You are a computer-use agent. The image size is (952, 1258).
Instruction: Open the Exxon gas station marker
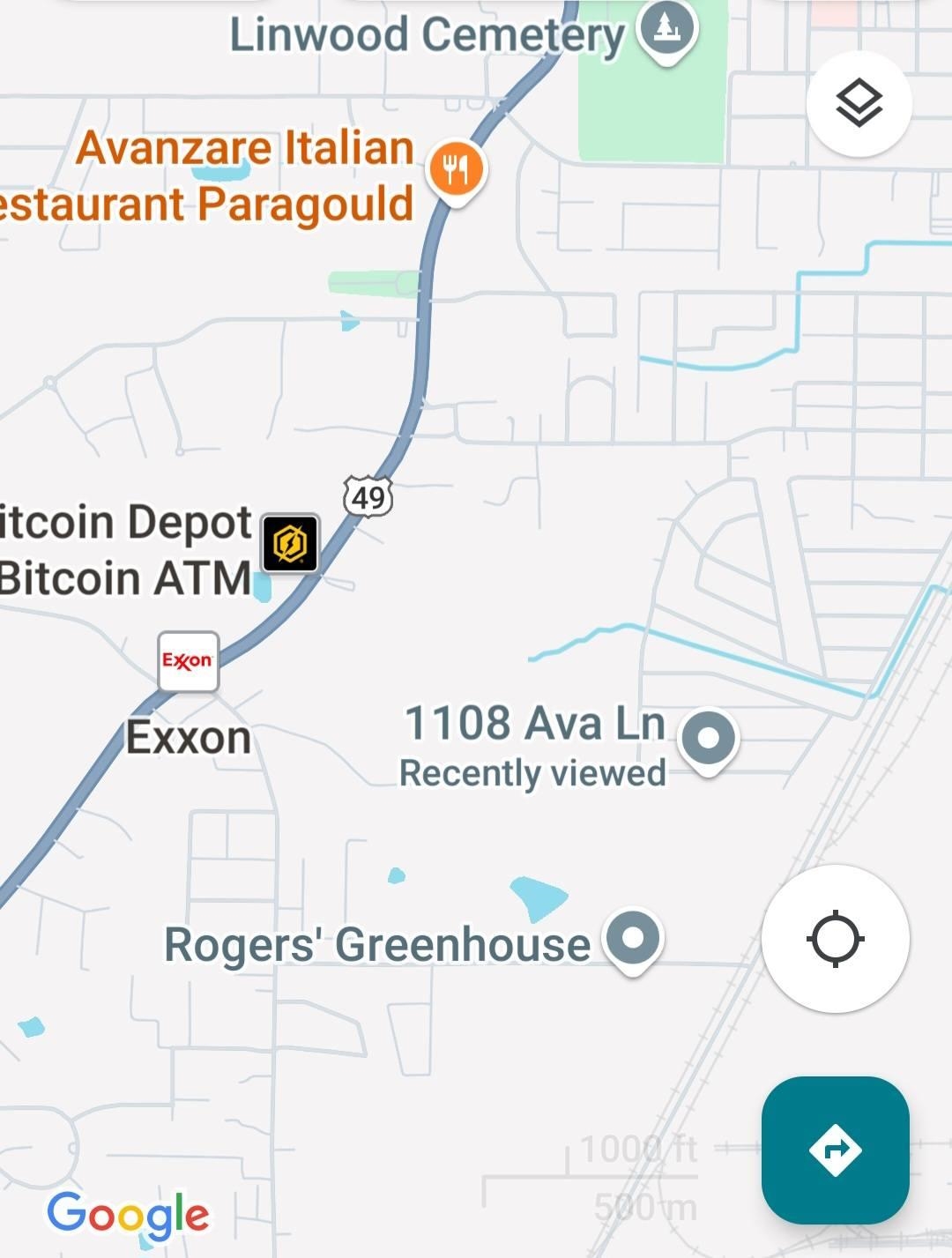(x=188, y=661)
